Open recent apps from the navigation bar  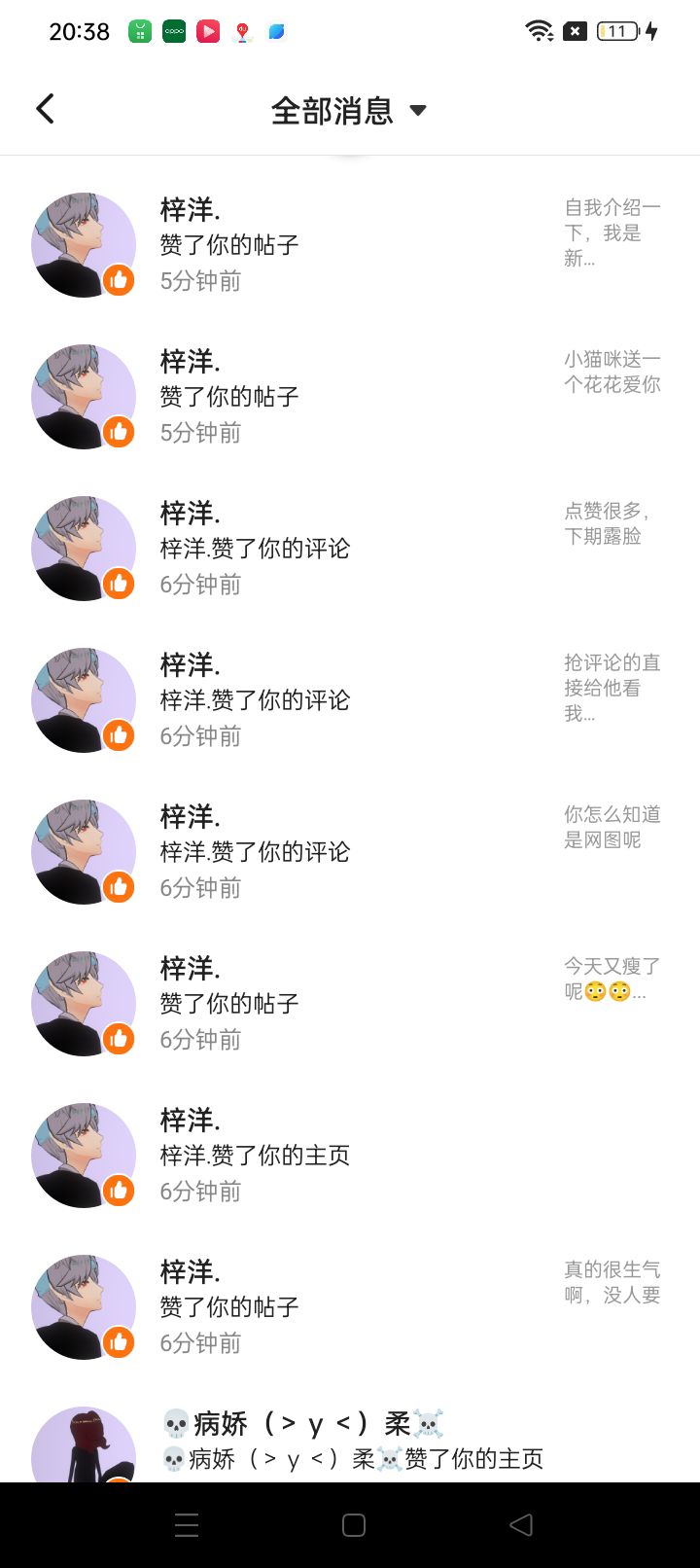187,1525
